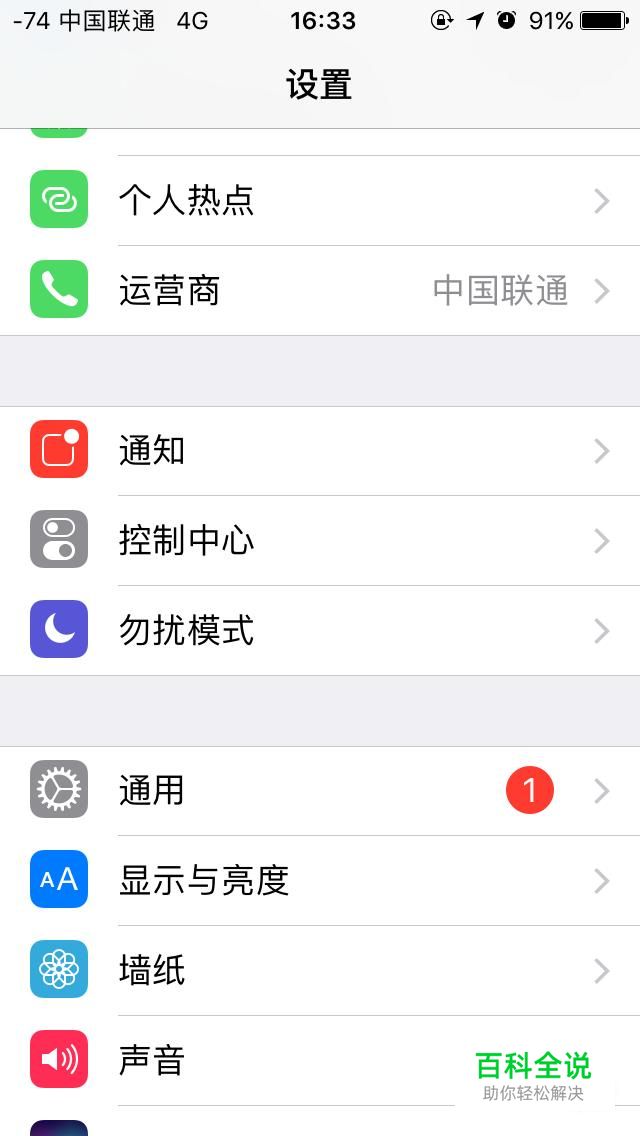Go to 通知 notification settings
Viewport: 640px width, 1136px height.
coord(320,451)
